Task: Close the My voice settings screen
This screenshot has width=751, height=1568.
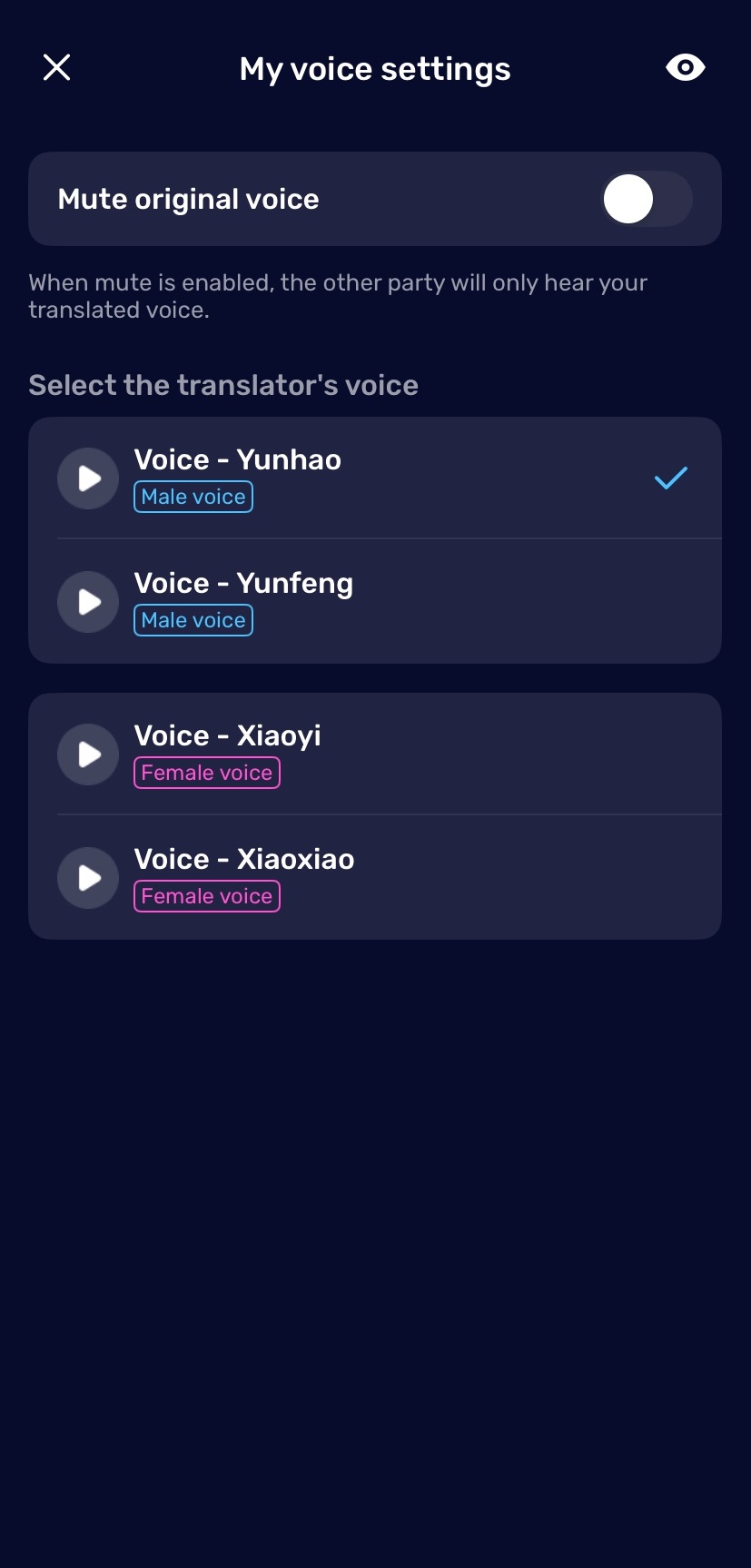Action: 56,66
